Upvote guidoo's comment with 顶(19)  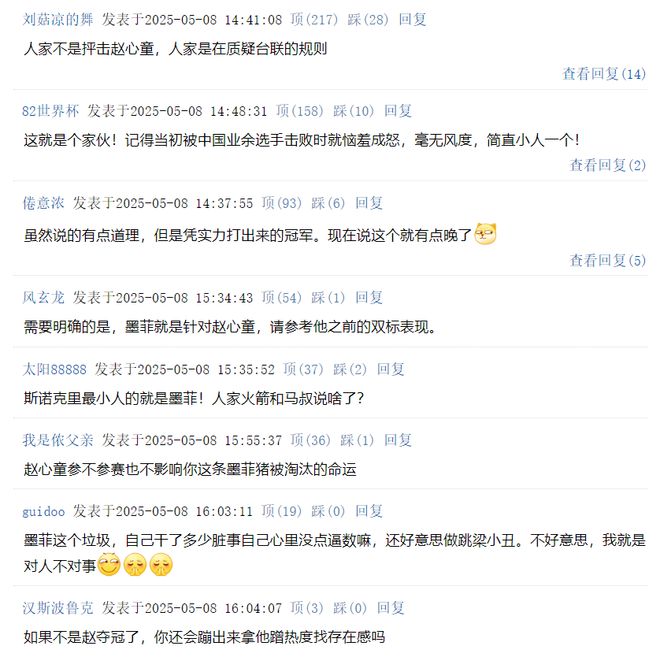tap(282, 512)
